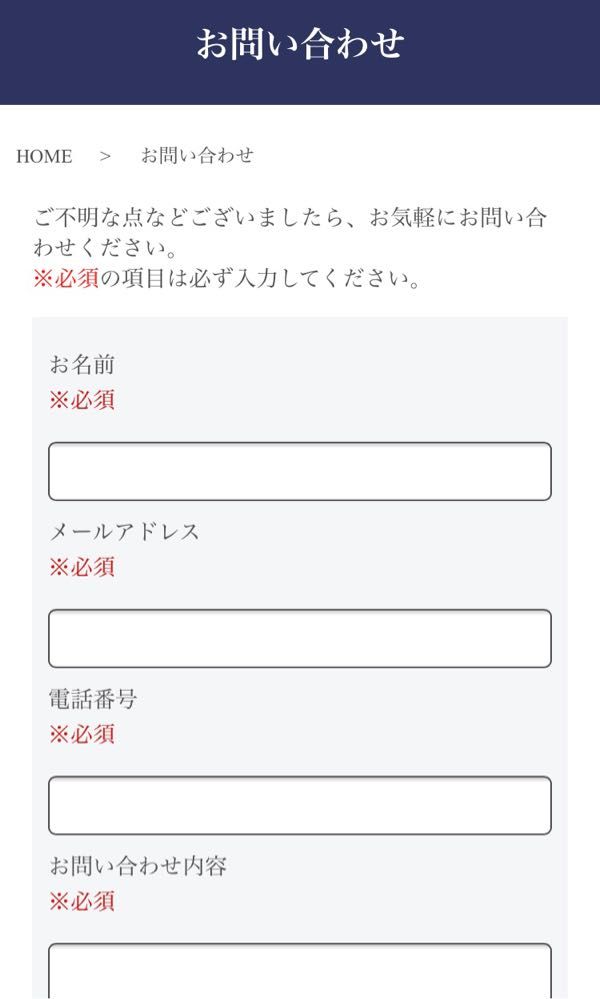Image resolution: width=600 pixels, height=999 pixels.
Task: Select the 電話番号 entry field
Action: (300, 805)
